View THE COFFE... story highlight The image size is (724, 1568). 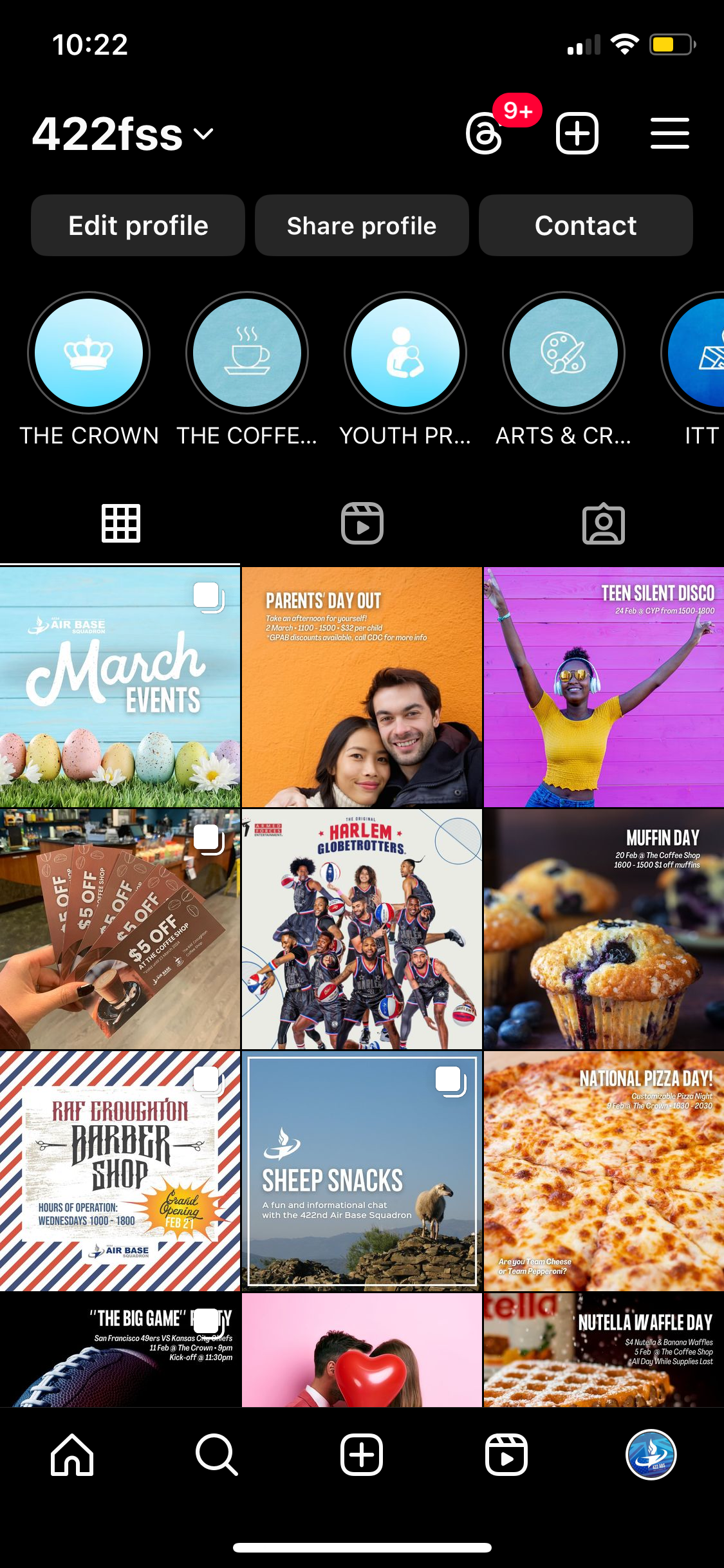247,353
